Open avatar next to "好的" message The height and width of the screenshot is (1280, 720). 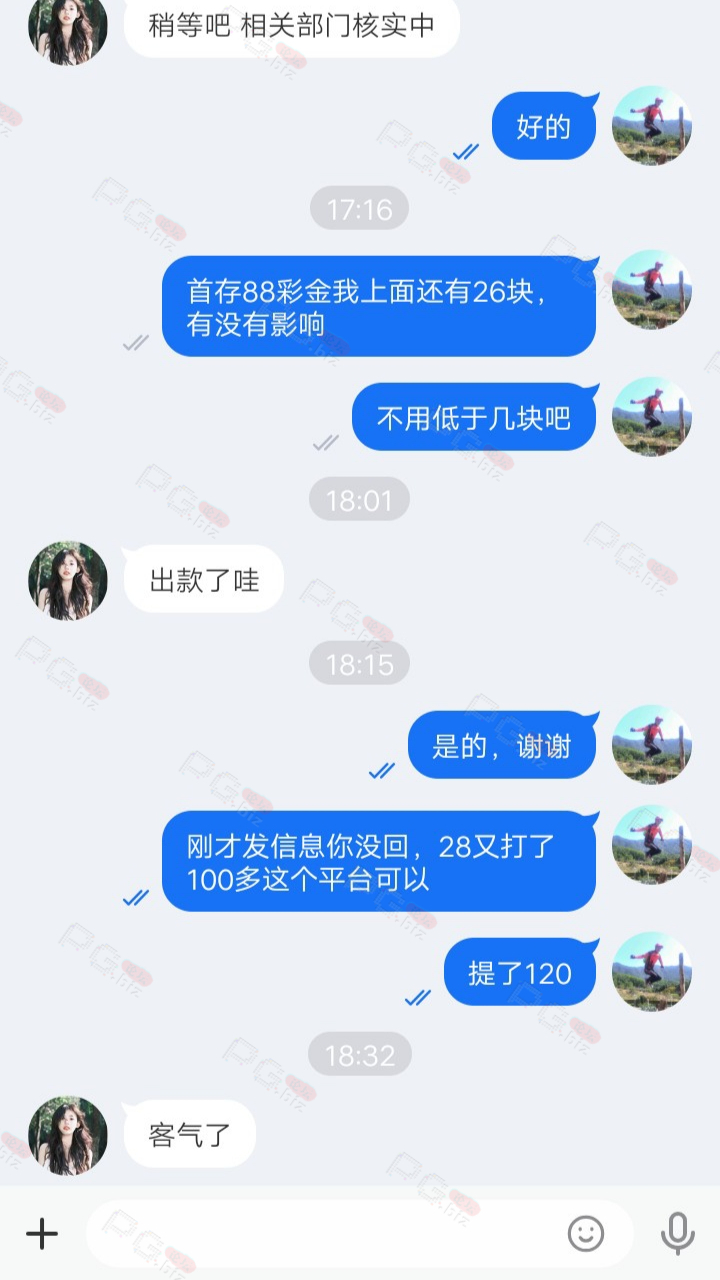click(652, 125)
